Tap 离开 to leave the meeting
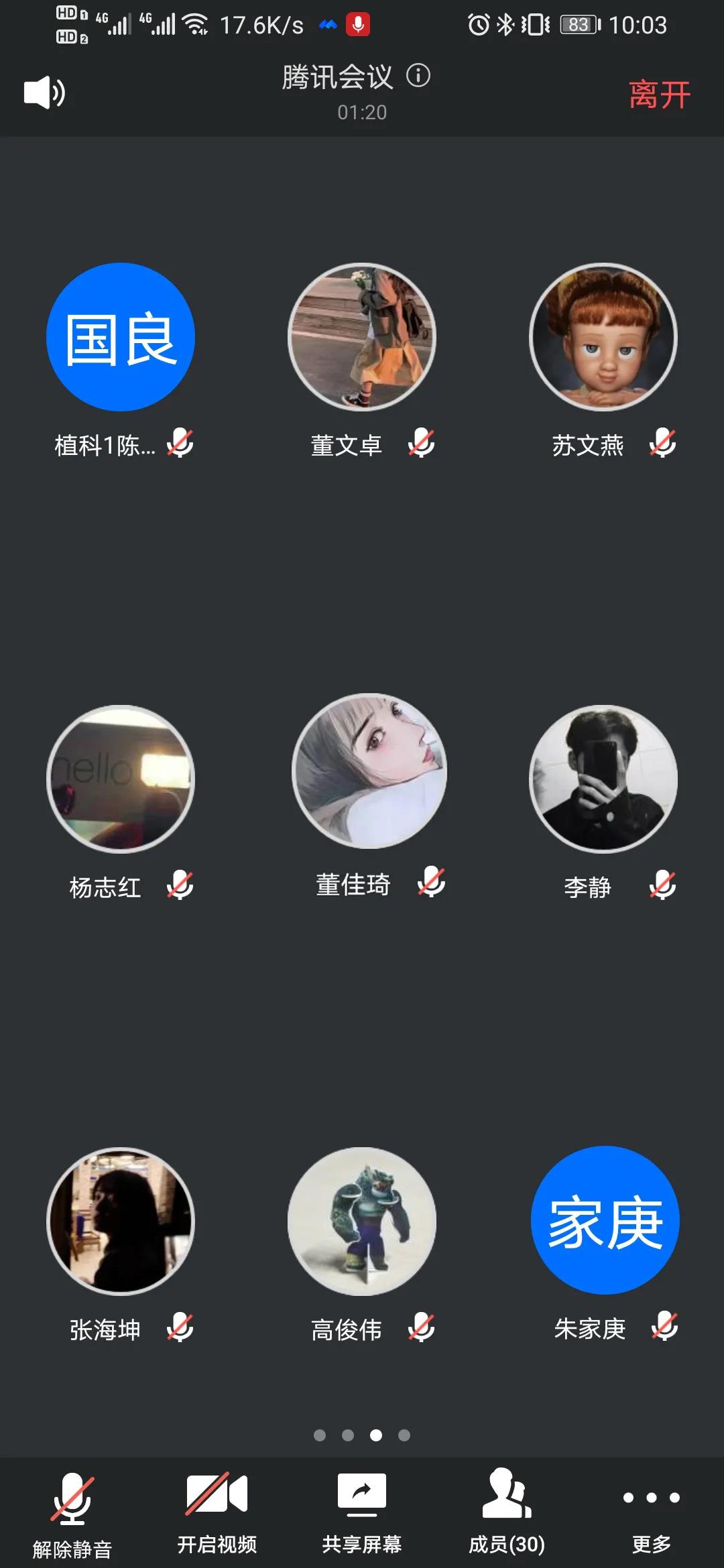The image size is (724, 1568). 659,94
